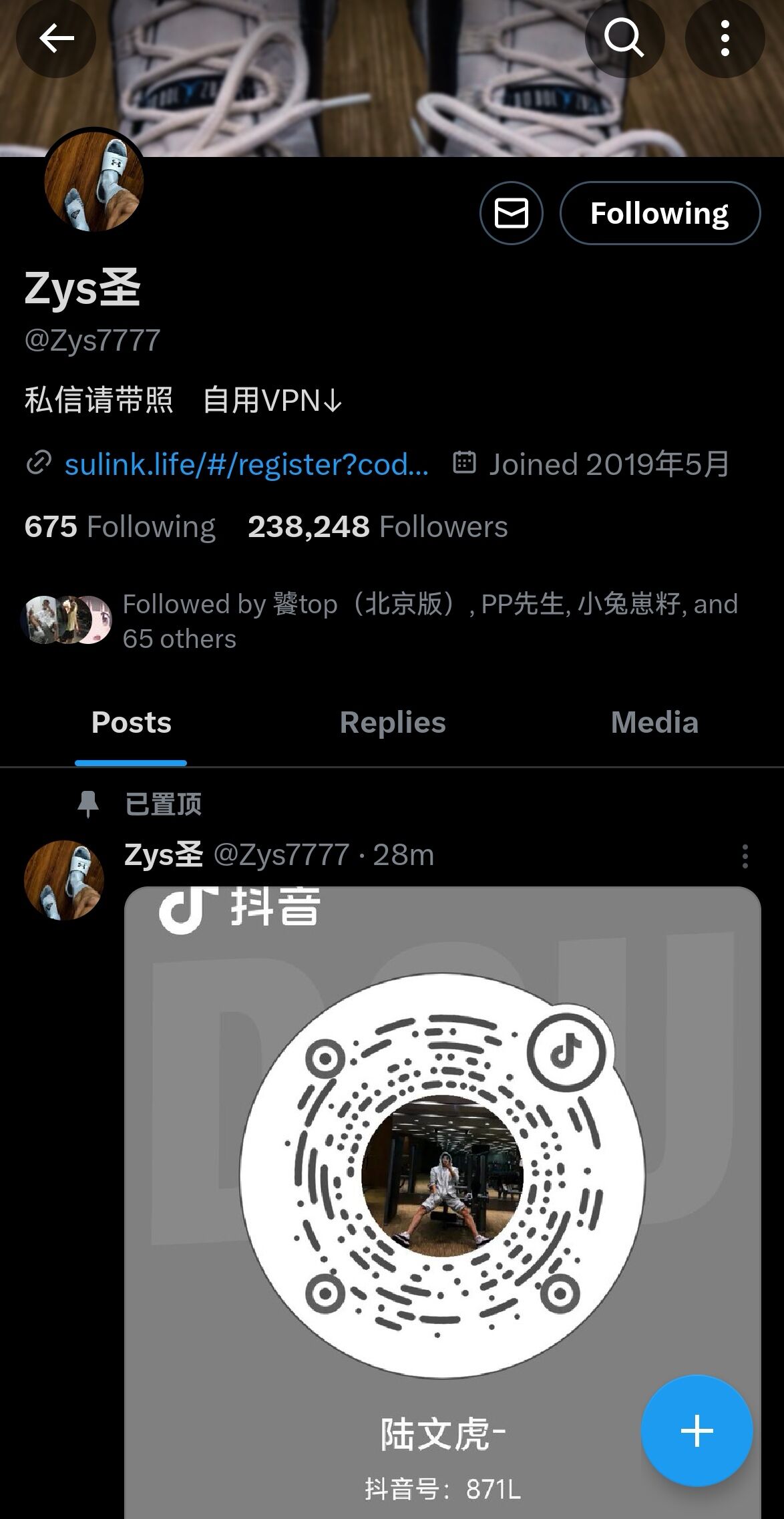View the 238,248 Followers list
Screen dimensions: 784x1519
click(x=378, y=526)
